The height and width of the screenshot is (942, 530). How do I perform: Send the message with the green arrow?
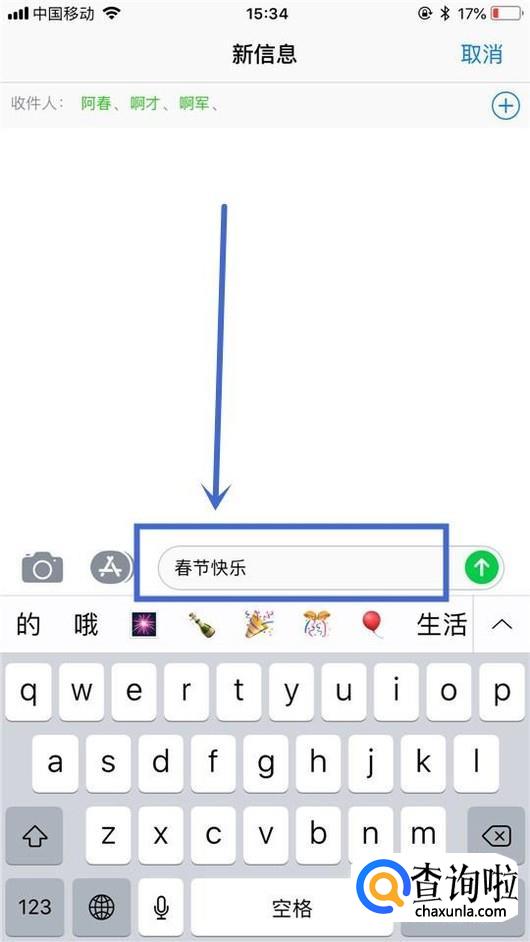[482, 566]
